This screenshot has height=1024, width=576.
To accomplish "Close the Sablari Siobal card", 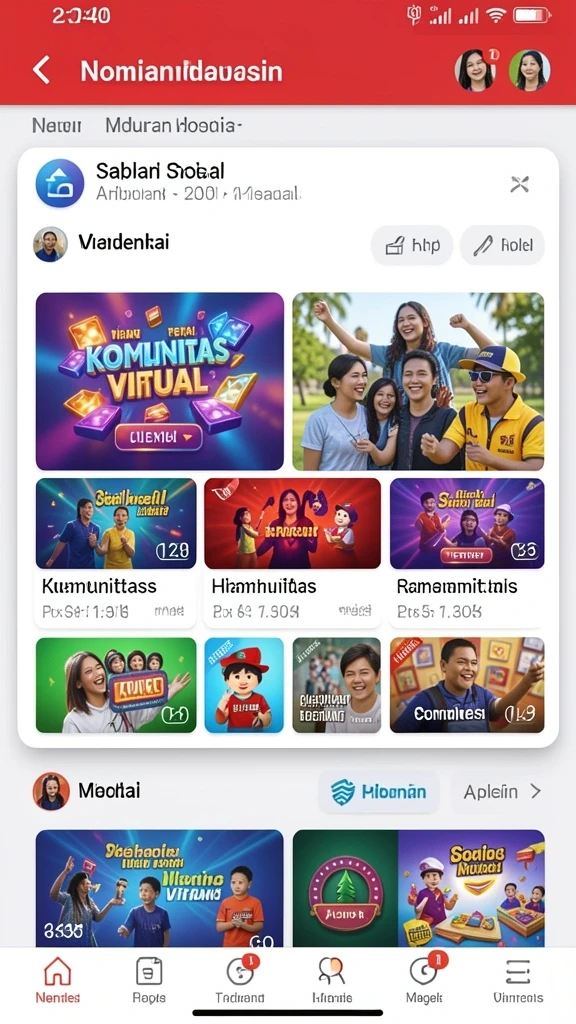I will (519, 185).
